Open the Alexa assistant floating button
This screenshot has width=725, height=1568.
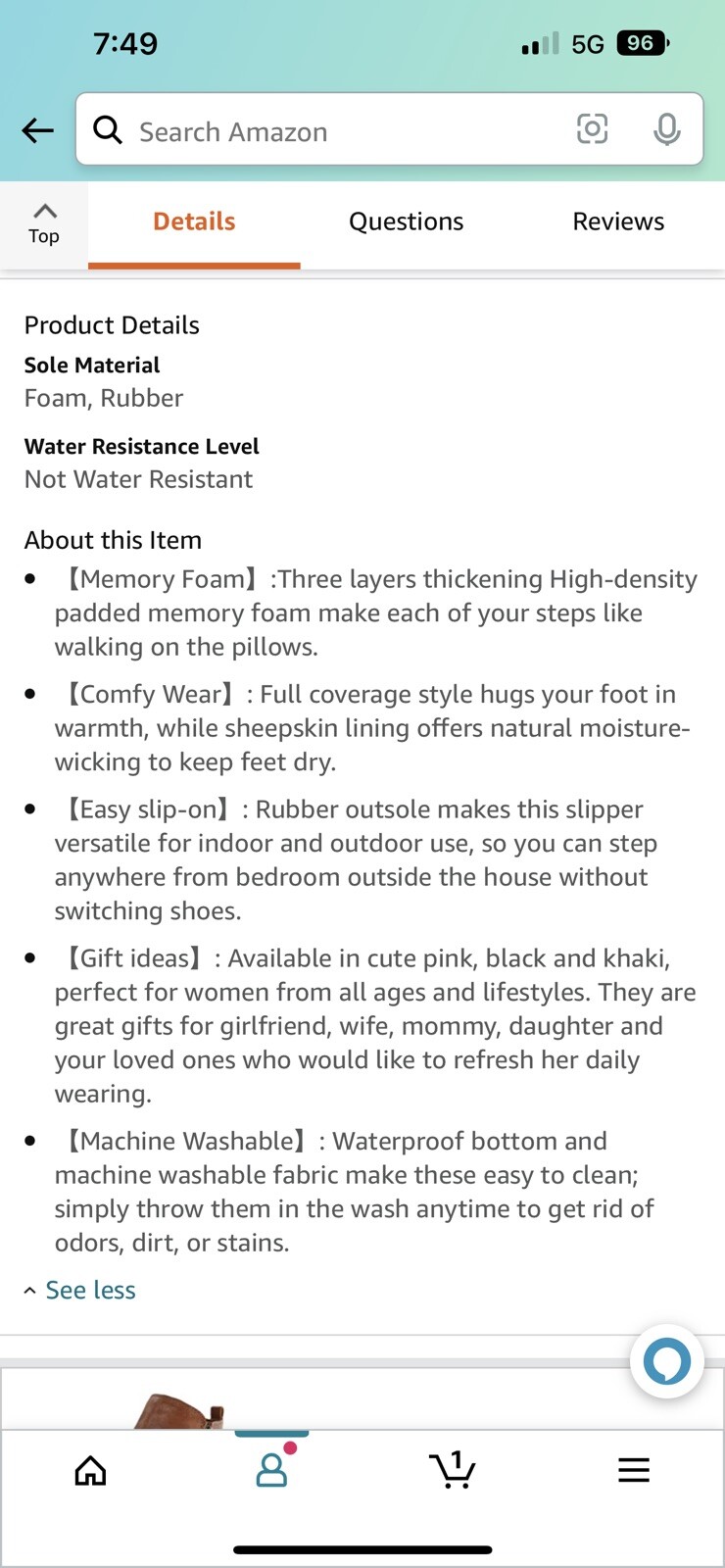coord(667,1362)
